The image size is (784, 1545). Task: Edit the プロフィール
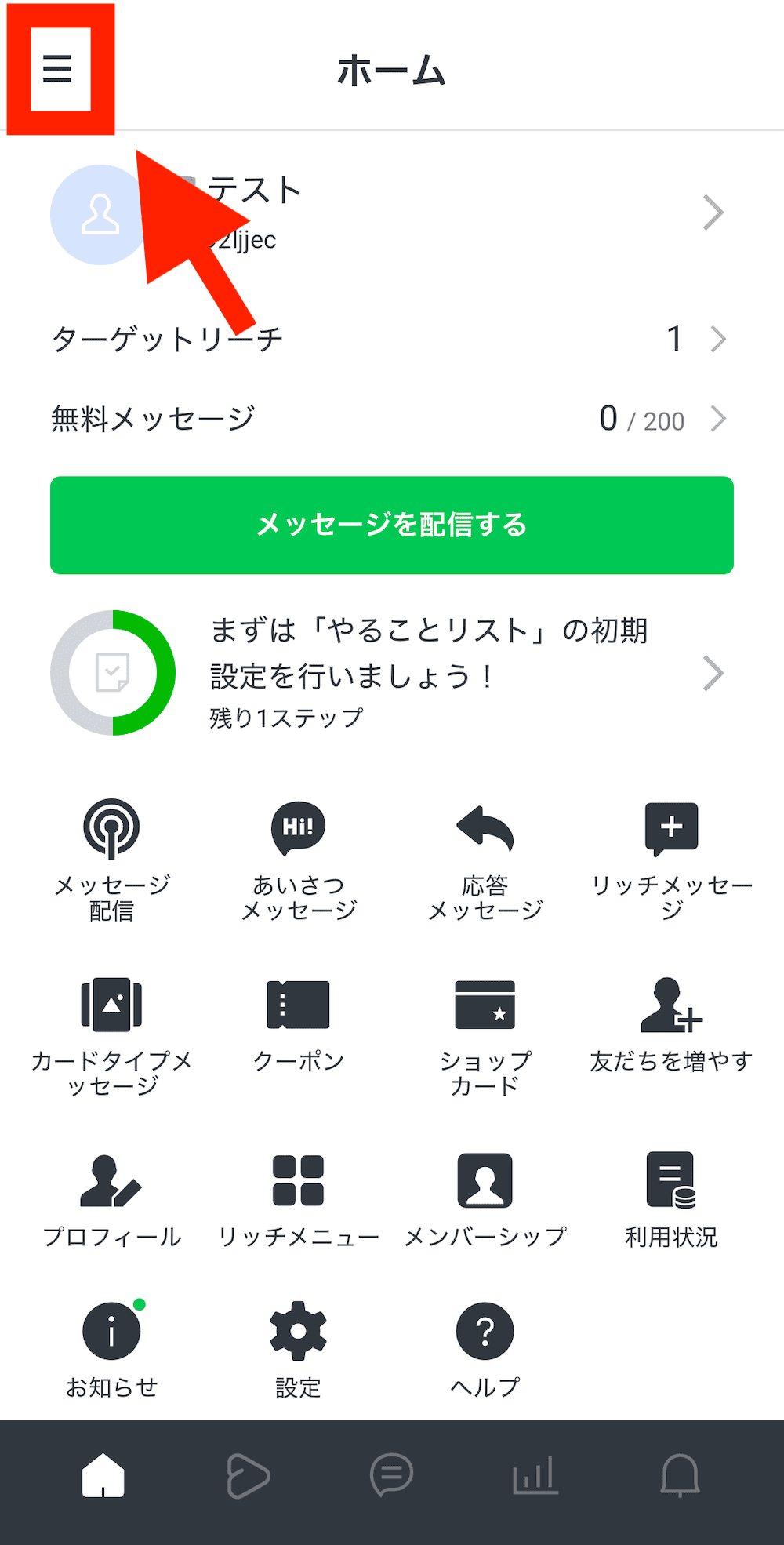(112, 1200)
